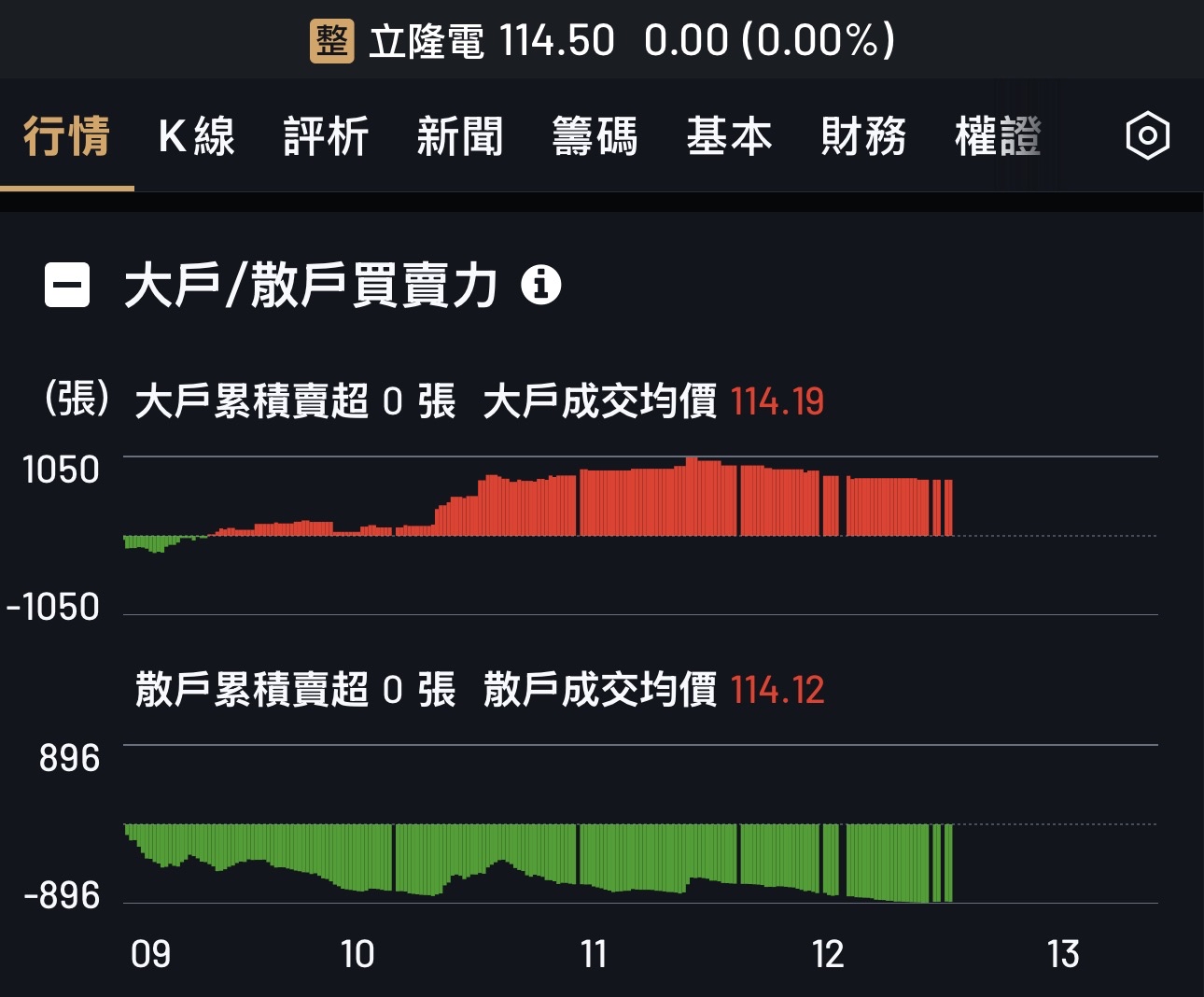Image resolution: width=1204 pixels, height=997 pixels.
Task: Open the 新聞 tab
Action: coord(460,136)
